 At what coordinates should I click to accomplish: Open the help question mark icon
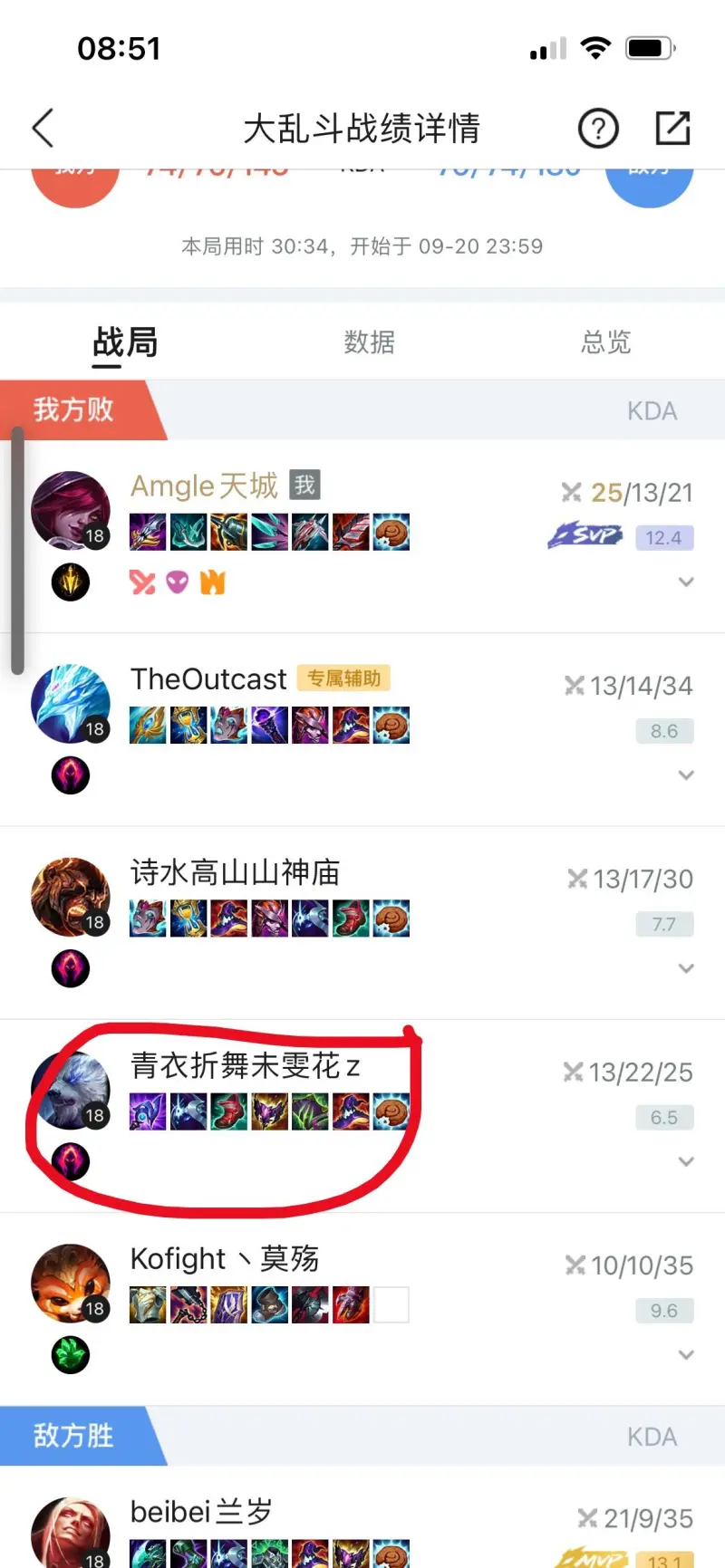(x=598, y=129)
